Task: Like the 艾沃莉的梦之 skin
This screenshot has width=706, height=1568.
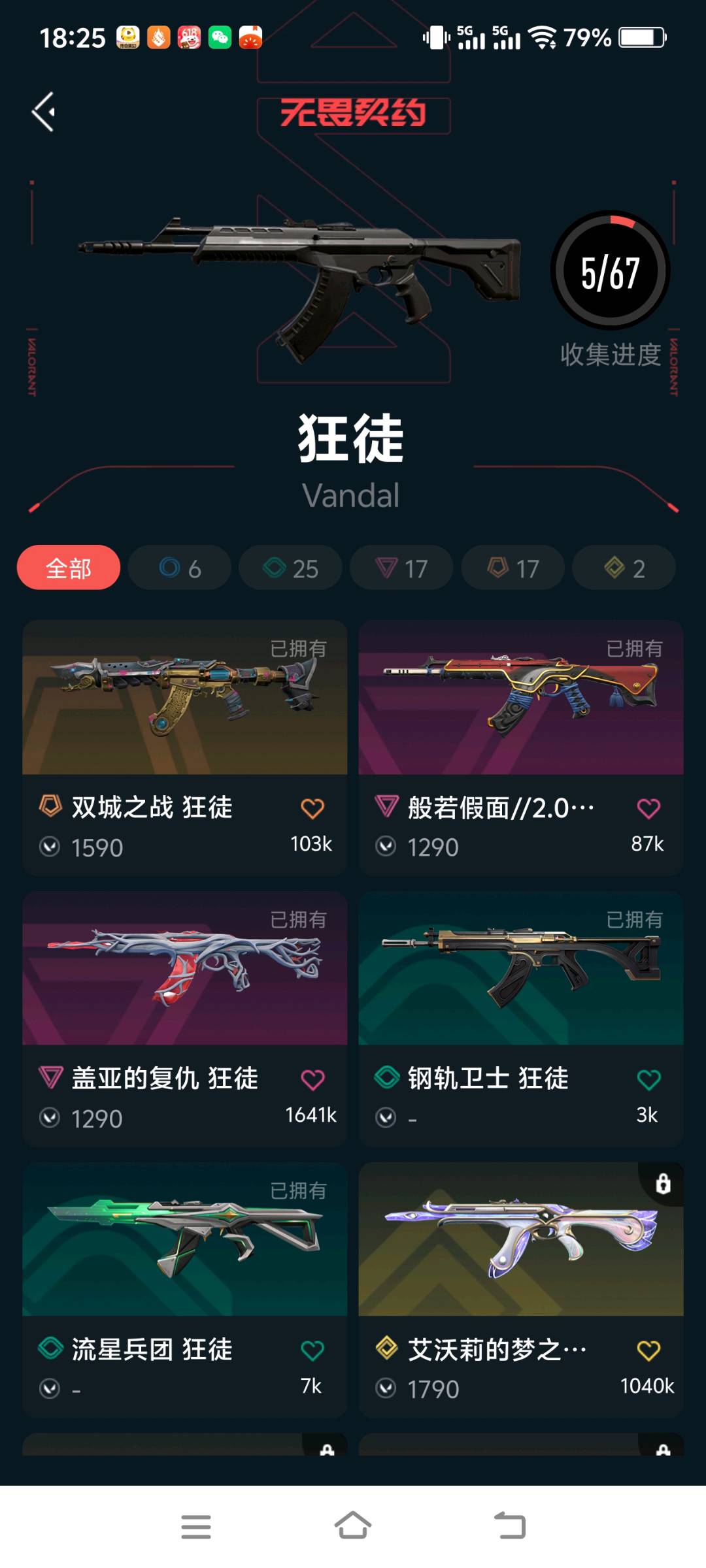Action: pyautogui.click(x=648, y=1350)
